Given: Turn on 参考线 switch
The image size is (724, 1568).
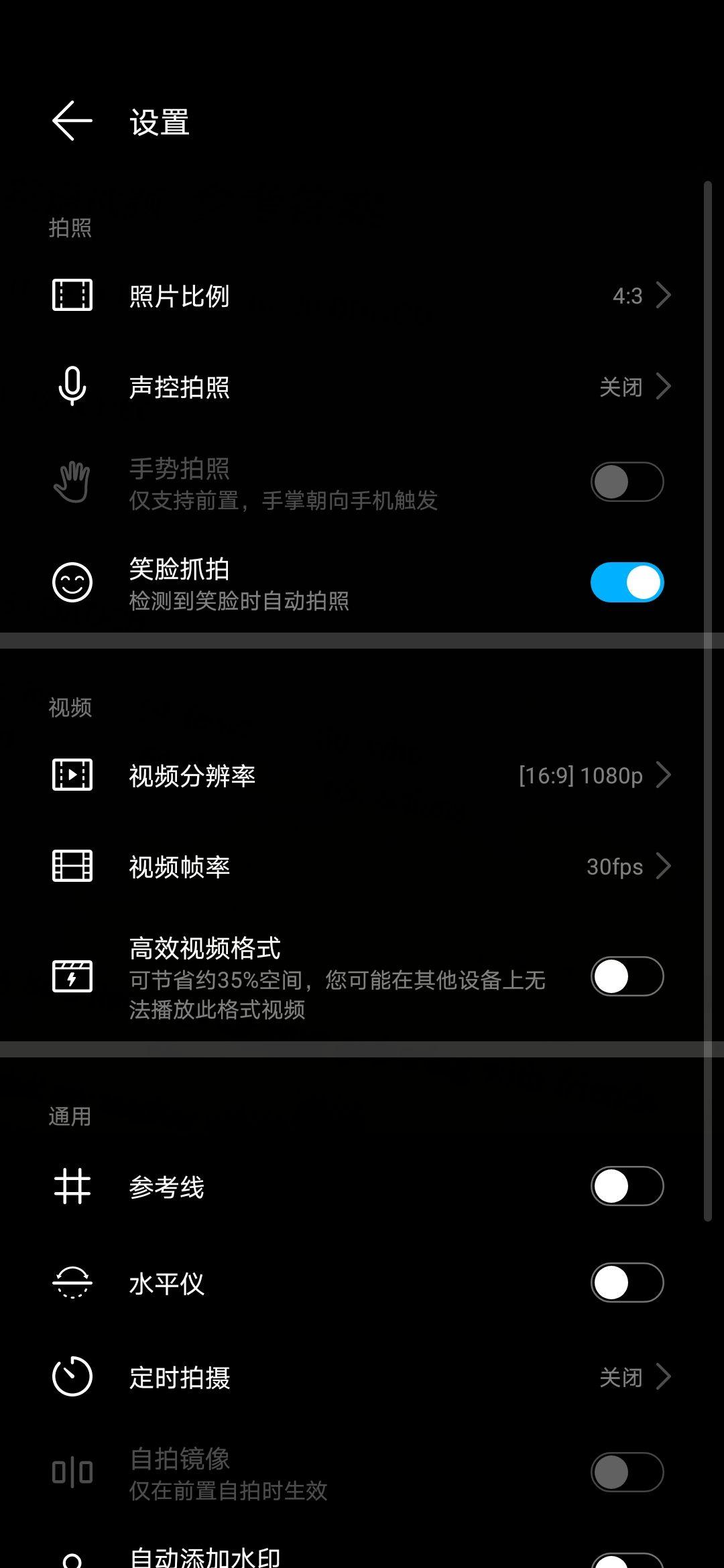Looking at the screenshot, I should (x=627, y=1186).
